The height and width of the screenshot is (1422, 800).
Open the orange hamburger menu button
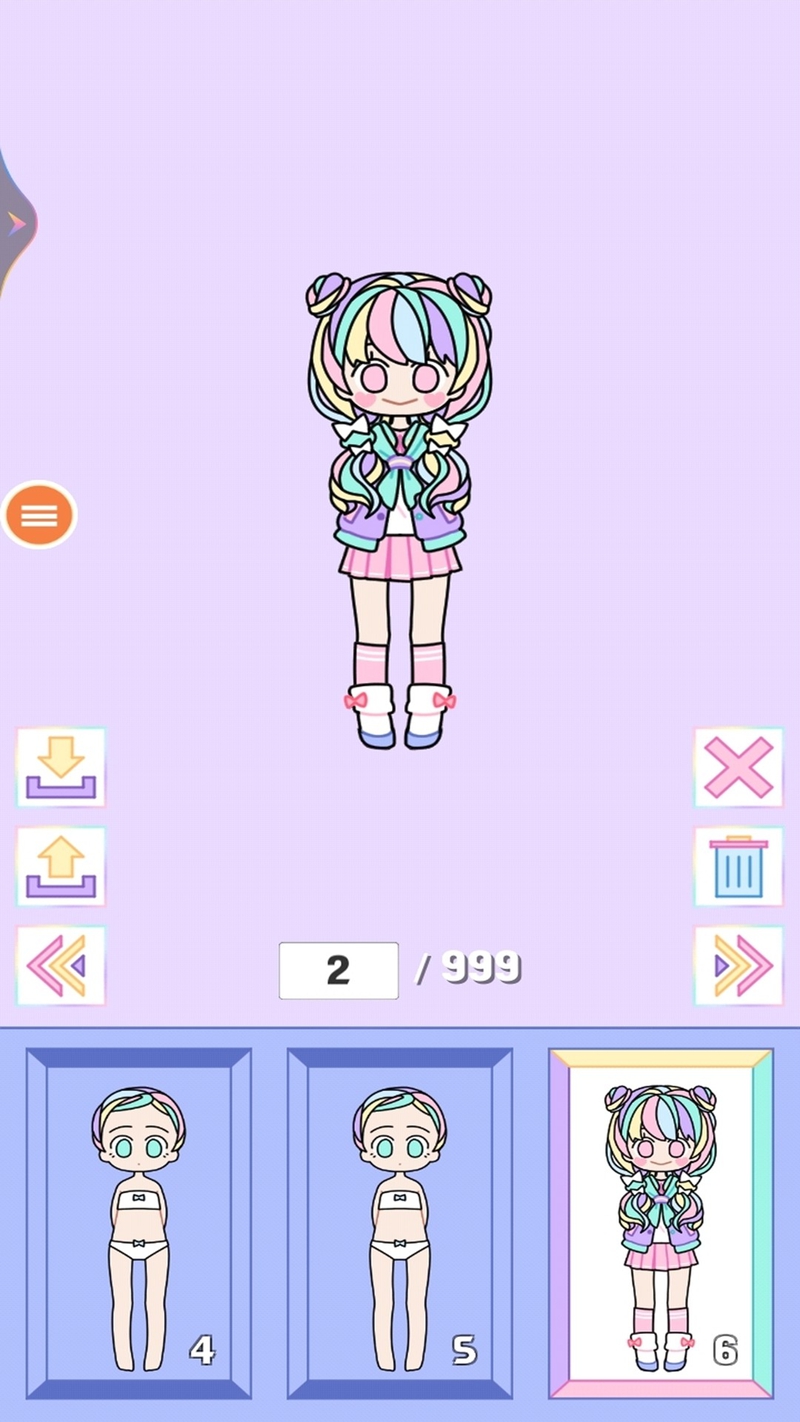[x=39, y=515]
